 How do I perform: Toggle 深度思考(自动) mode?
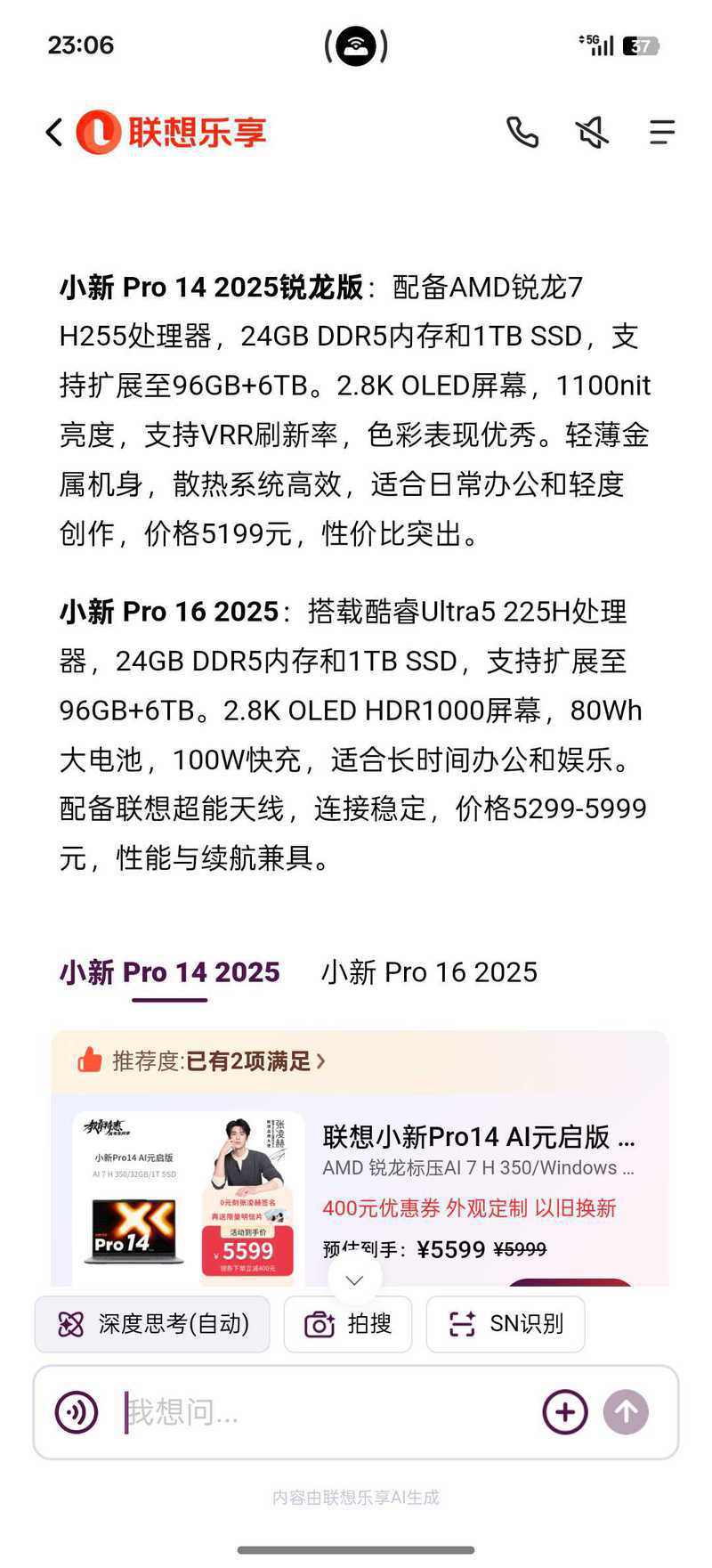coord(152,1324)
